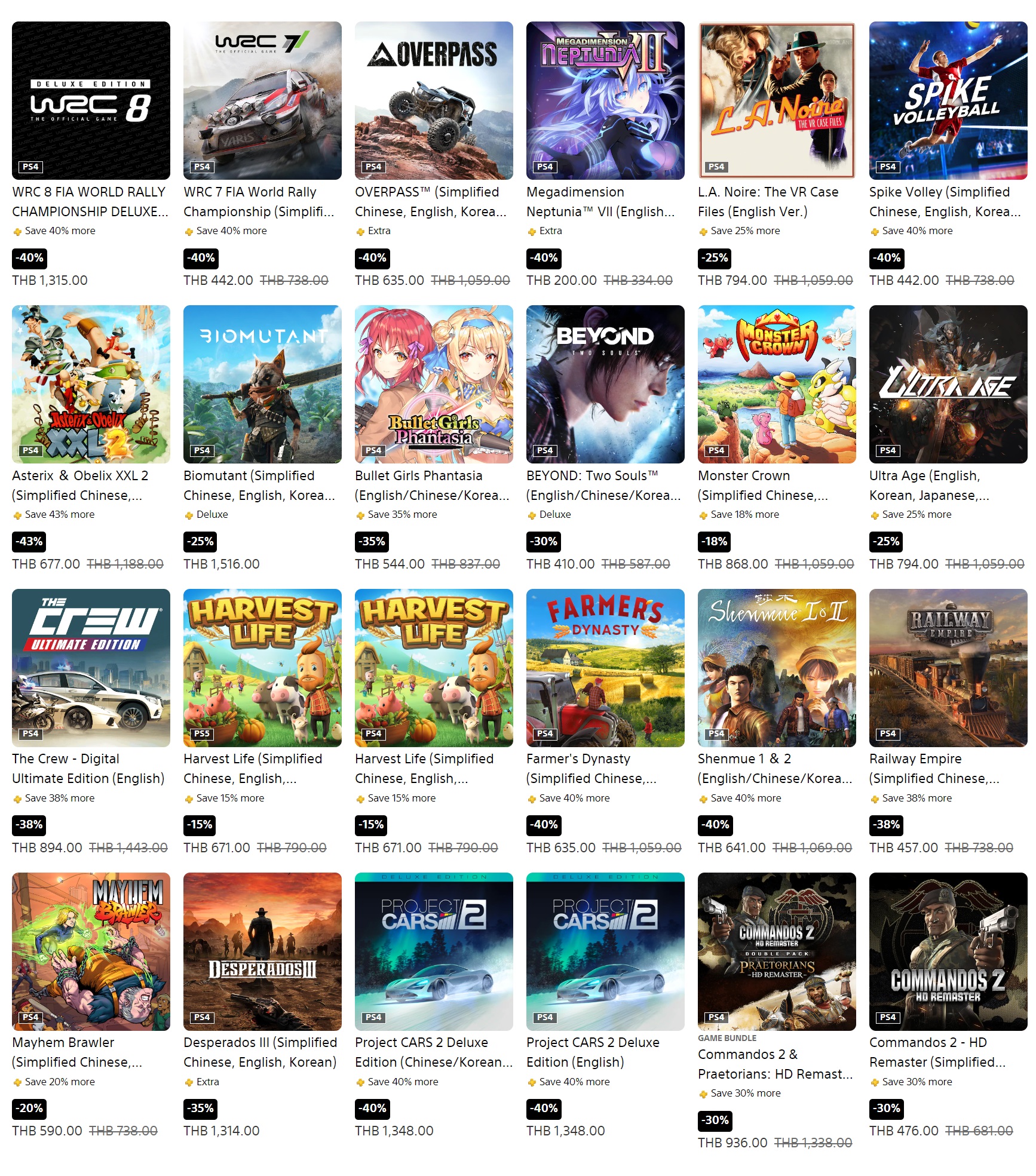Open BEYOND: Two Souls product page
Viewport: 1036px width, 1176px height.
[x=605, y=384]
